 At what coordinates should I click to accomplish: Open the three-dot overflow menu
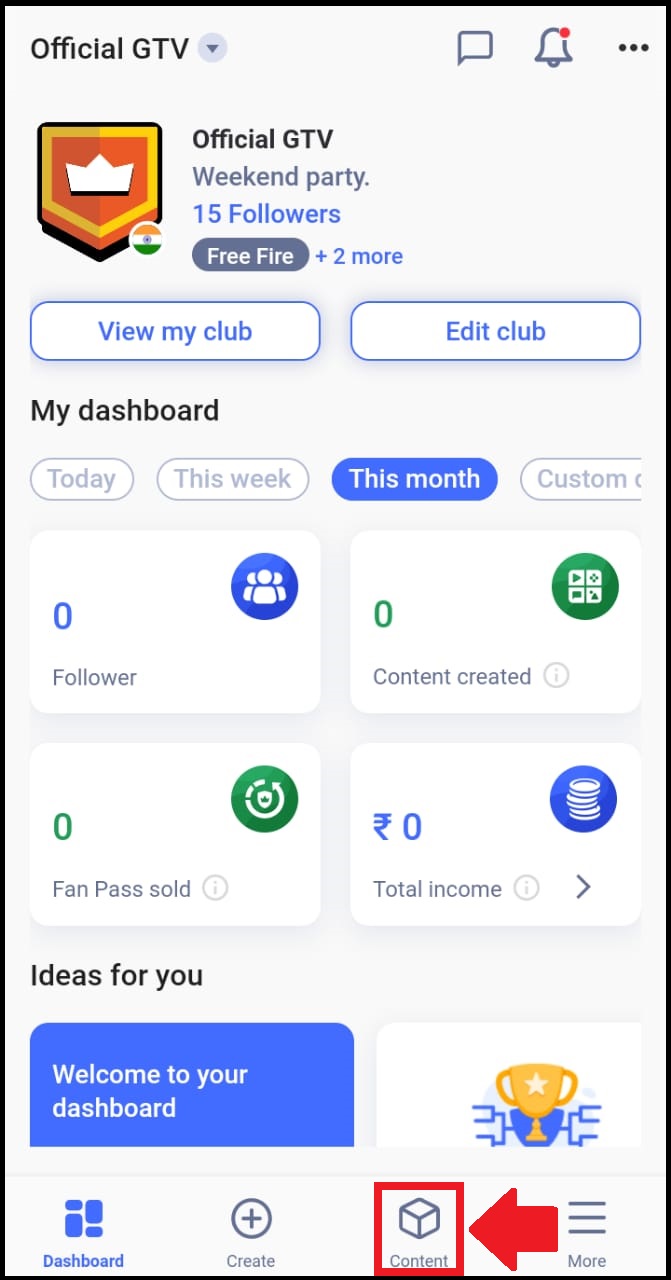(634, 48)
